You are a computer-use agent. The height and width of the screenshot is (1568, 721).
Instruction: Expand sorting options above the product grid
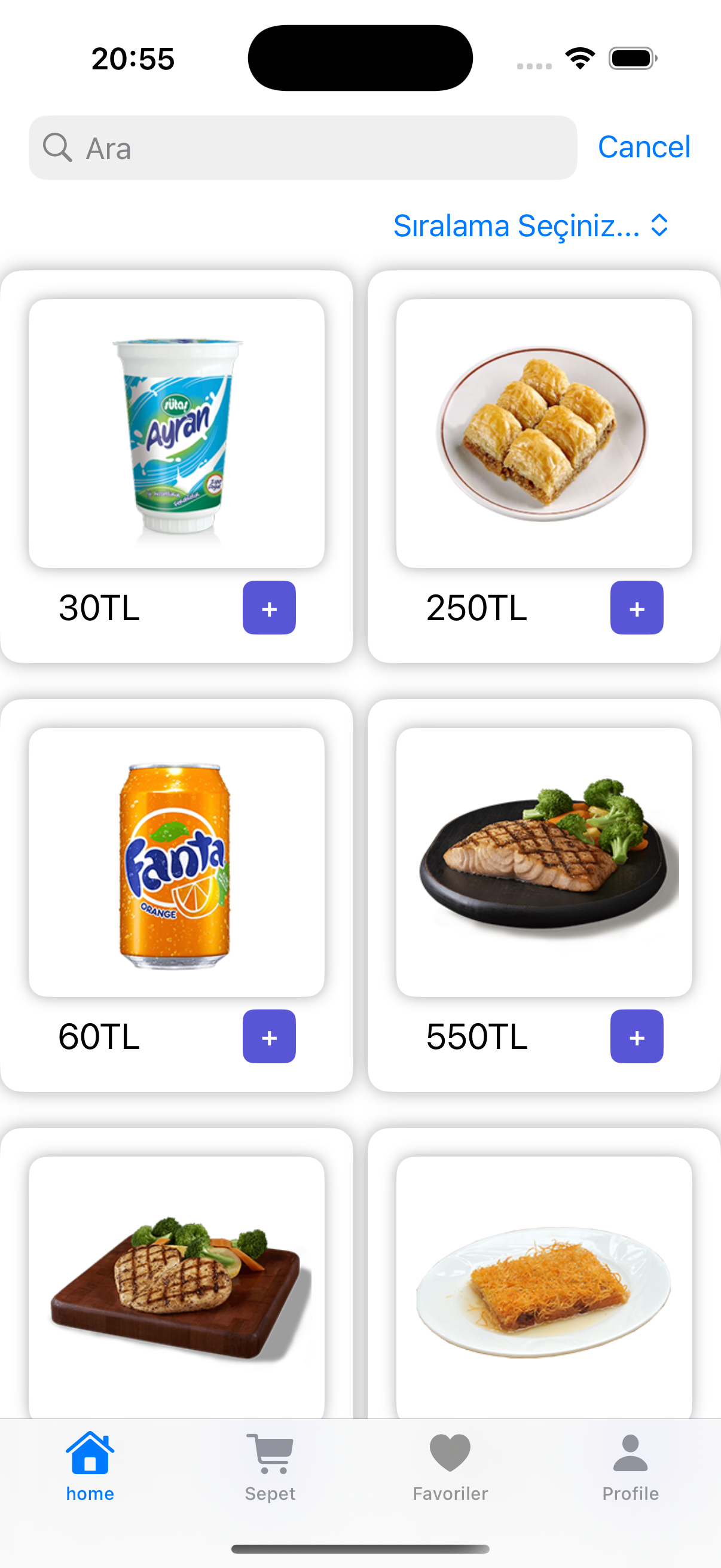pos(516,226)
